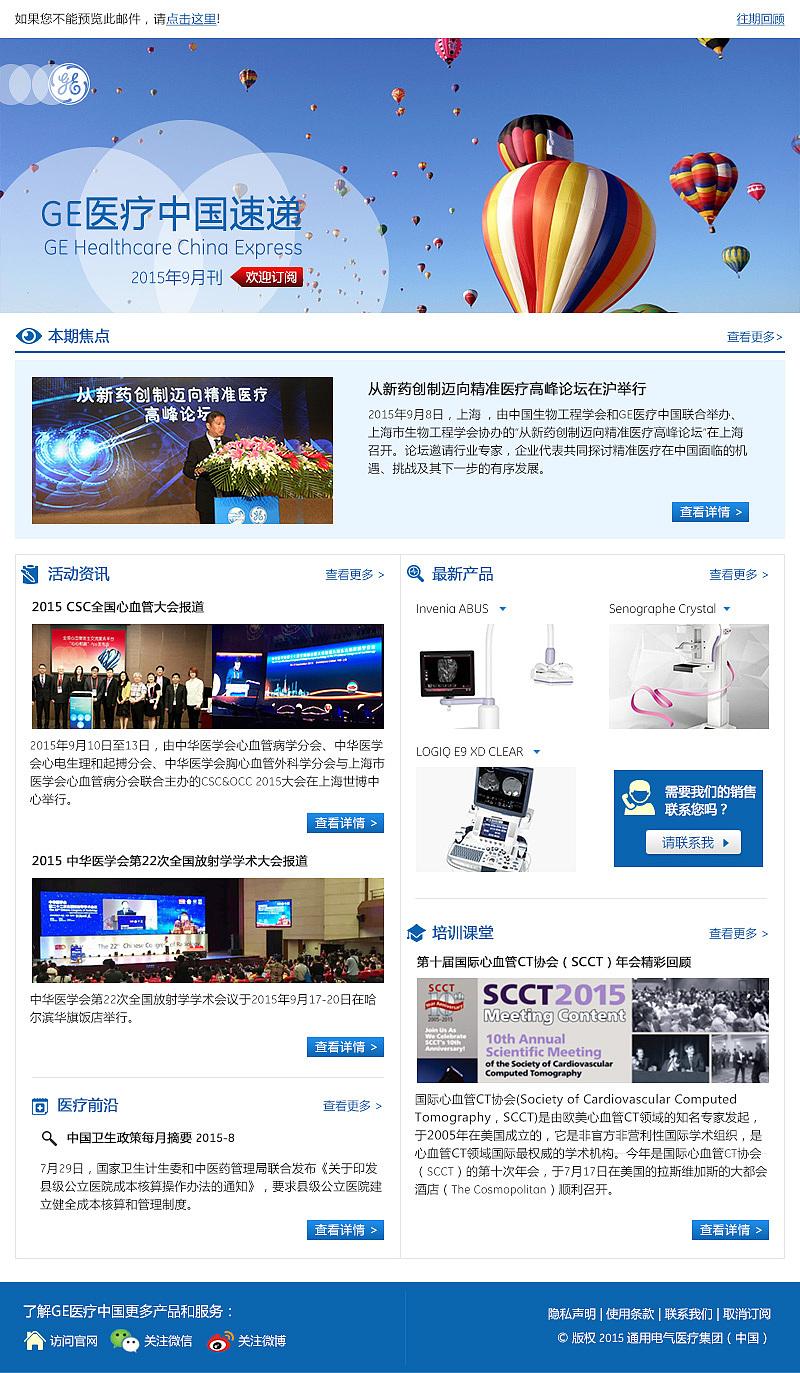The width and height of the screenshot is (800, 1373).
Task: Tap 取消订阅 to unsubscribe
Action: coord(747,1314)
